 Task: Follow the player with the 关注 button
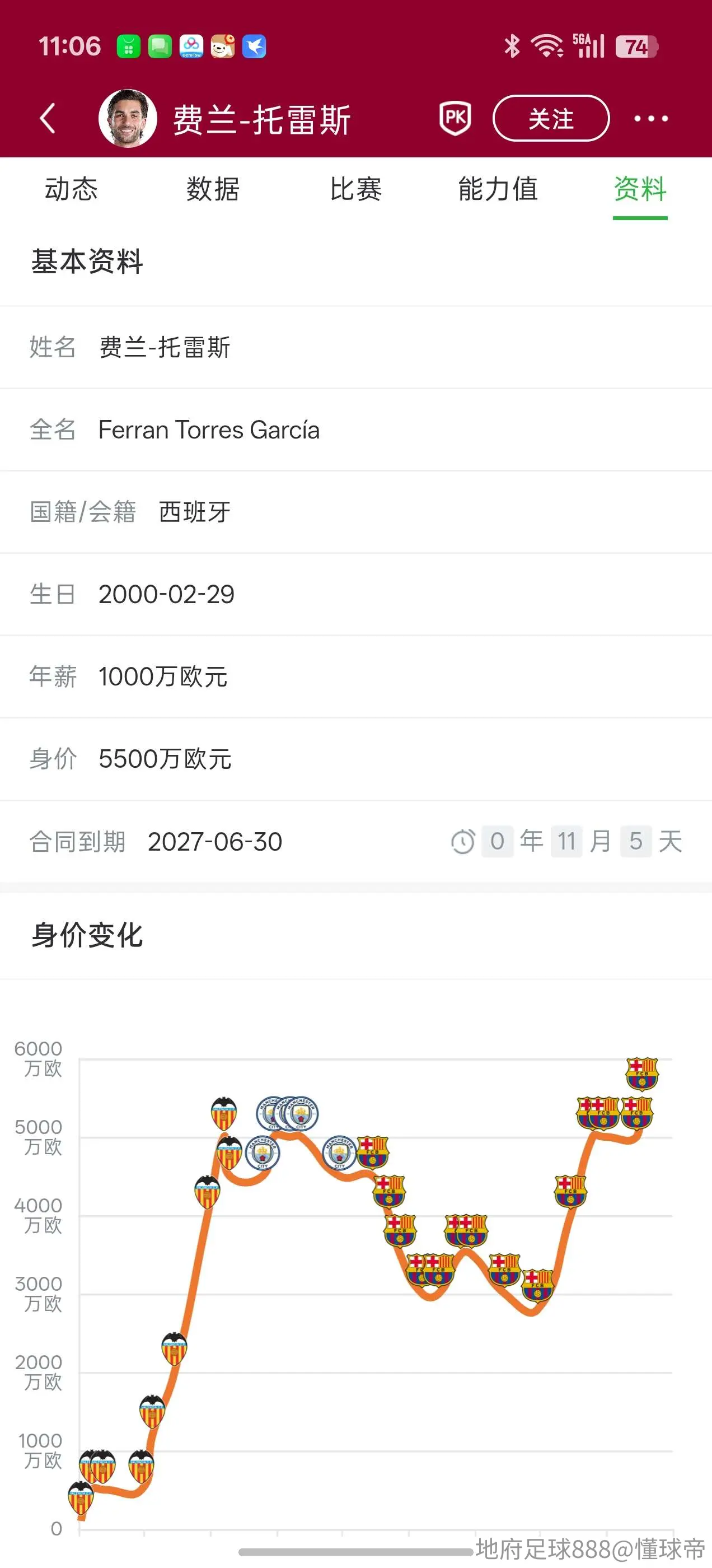pos(551,118)
